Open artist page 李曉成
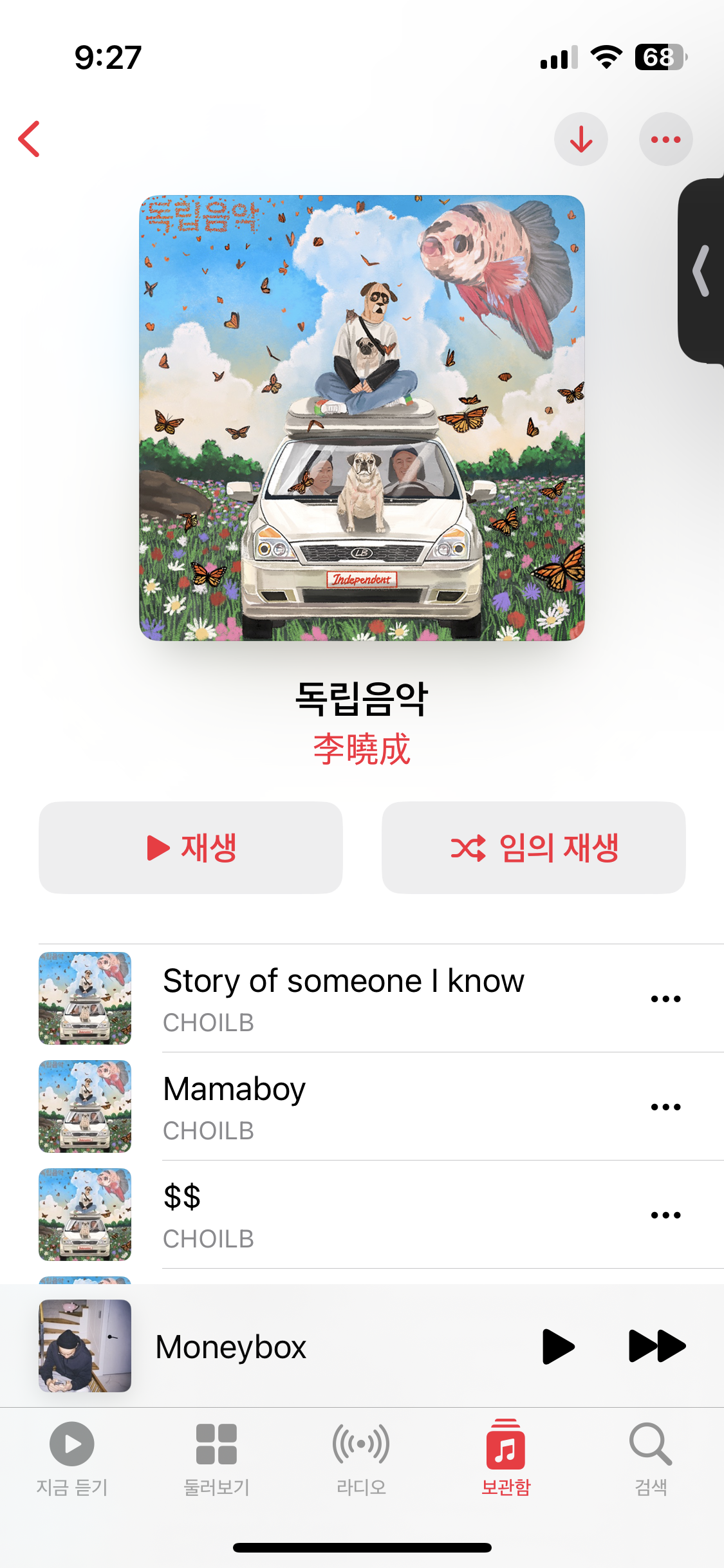 pyautogui.click(x=362, y=749)
